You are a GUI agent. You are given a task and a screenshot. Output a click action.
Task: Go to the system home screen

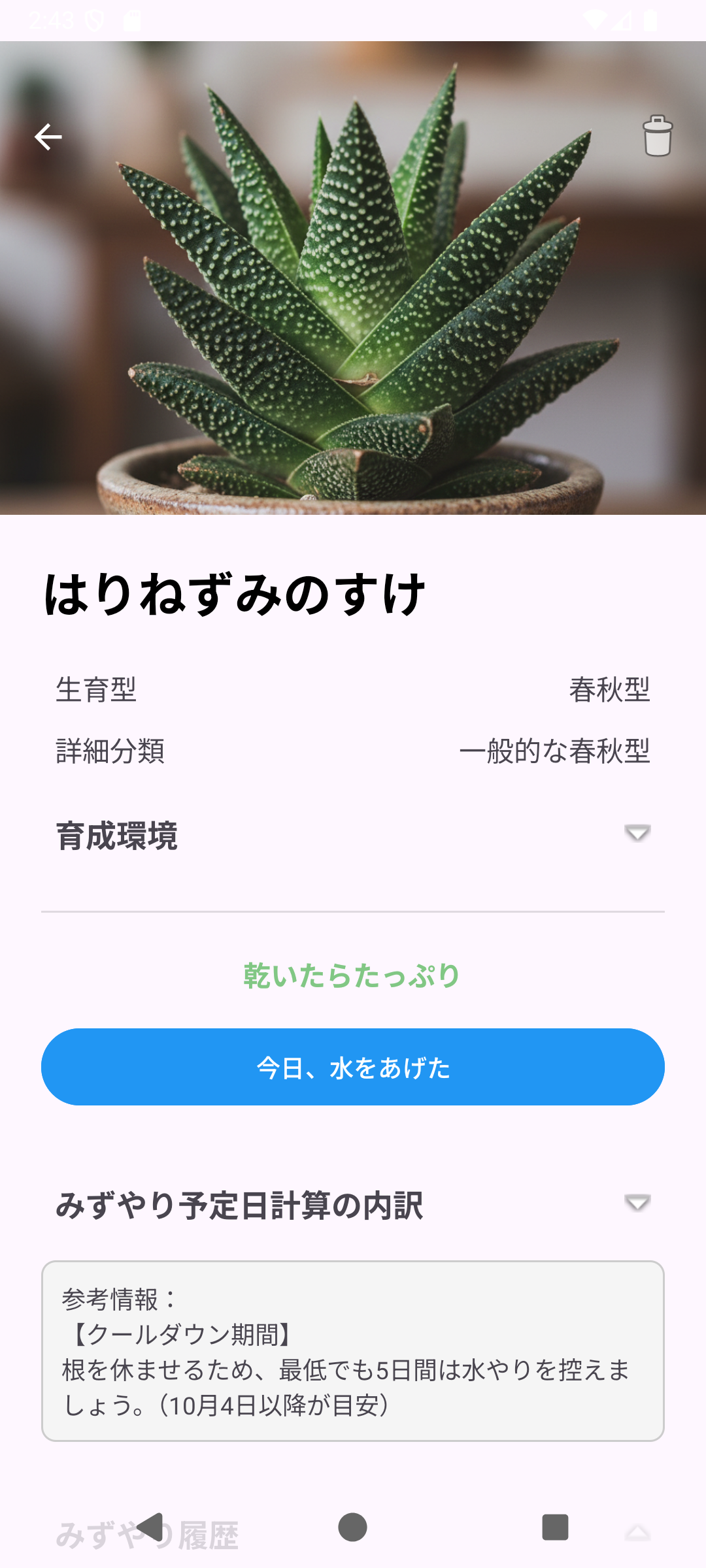point(352,1527)
